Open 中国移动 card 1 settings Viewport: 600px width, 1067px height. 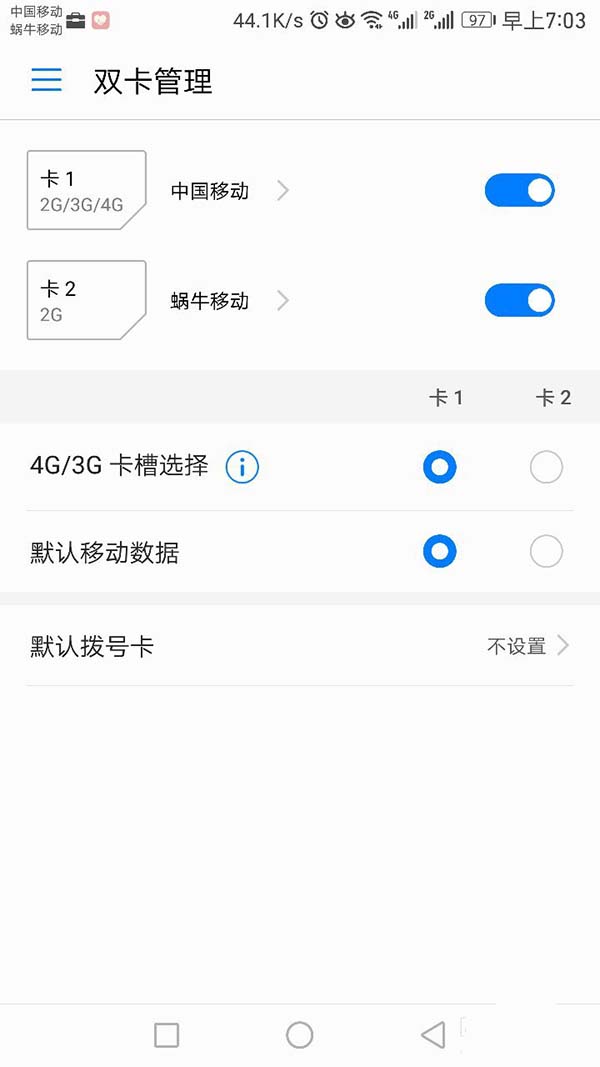228,191
